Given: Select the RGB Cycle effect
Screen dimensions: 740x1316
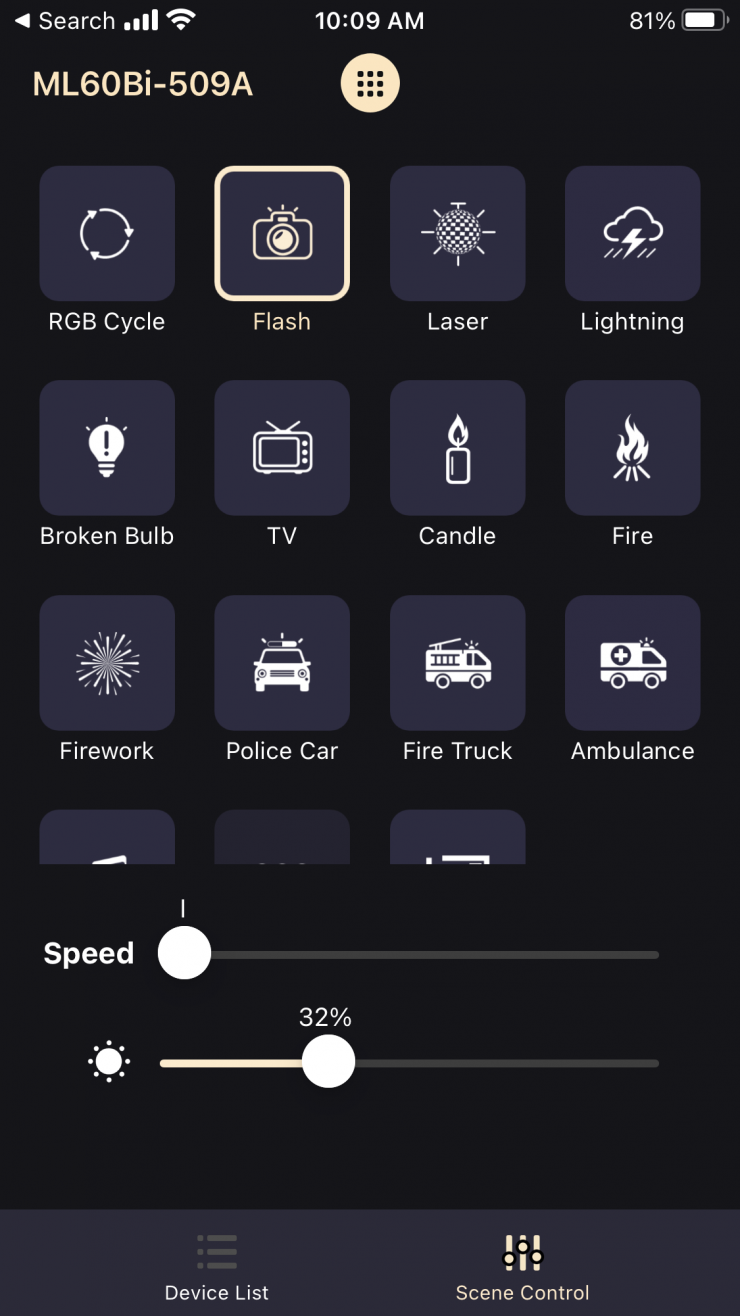Looking at the screenshot, I should [x=107, y=234].
